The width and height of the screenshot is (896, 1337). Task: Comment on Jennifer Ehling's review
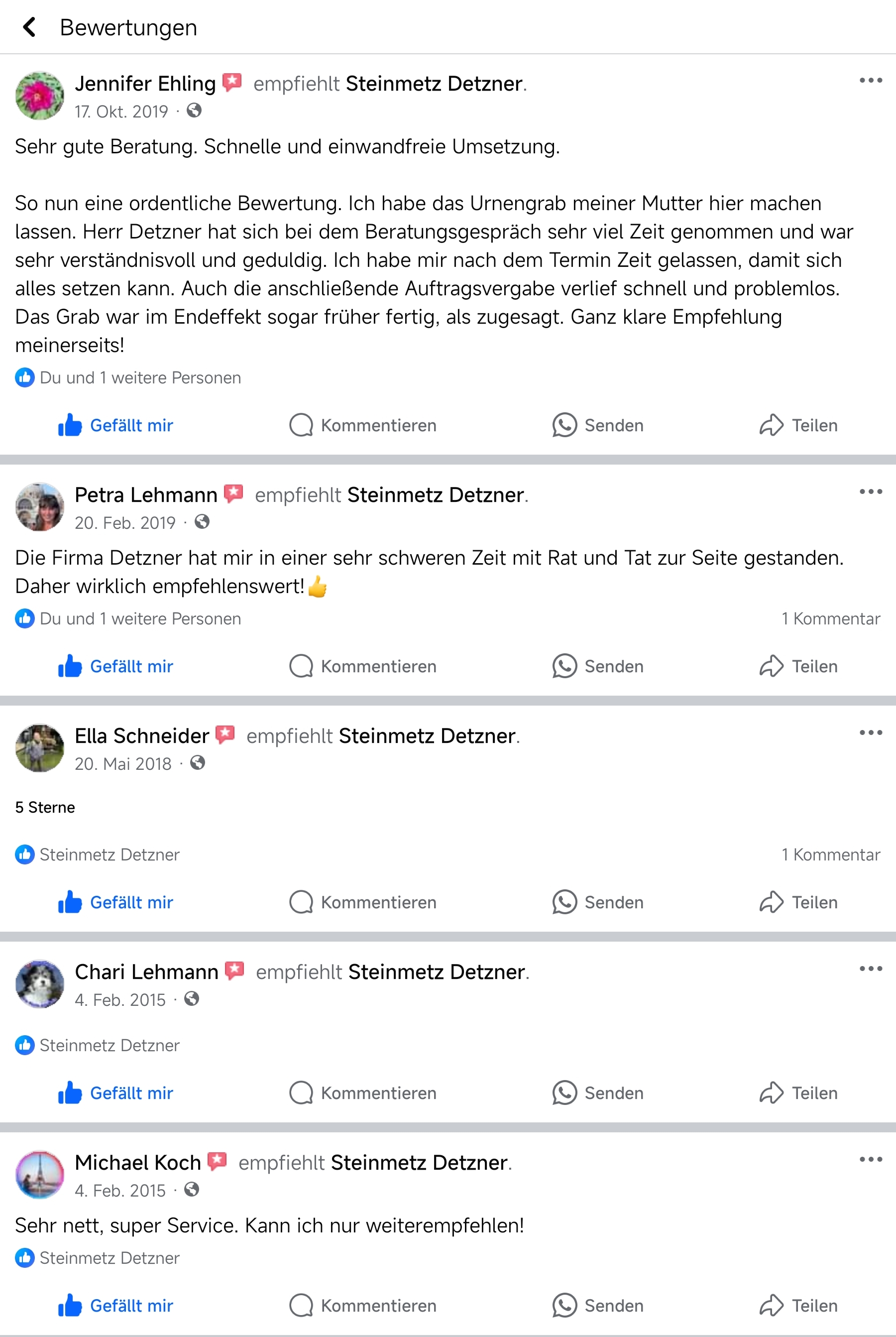pyautogui.click(x=363, y=425)
